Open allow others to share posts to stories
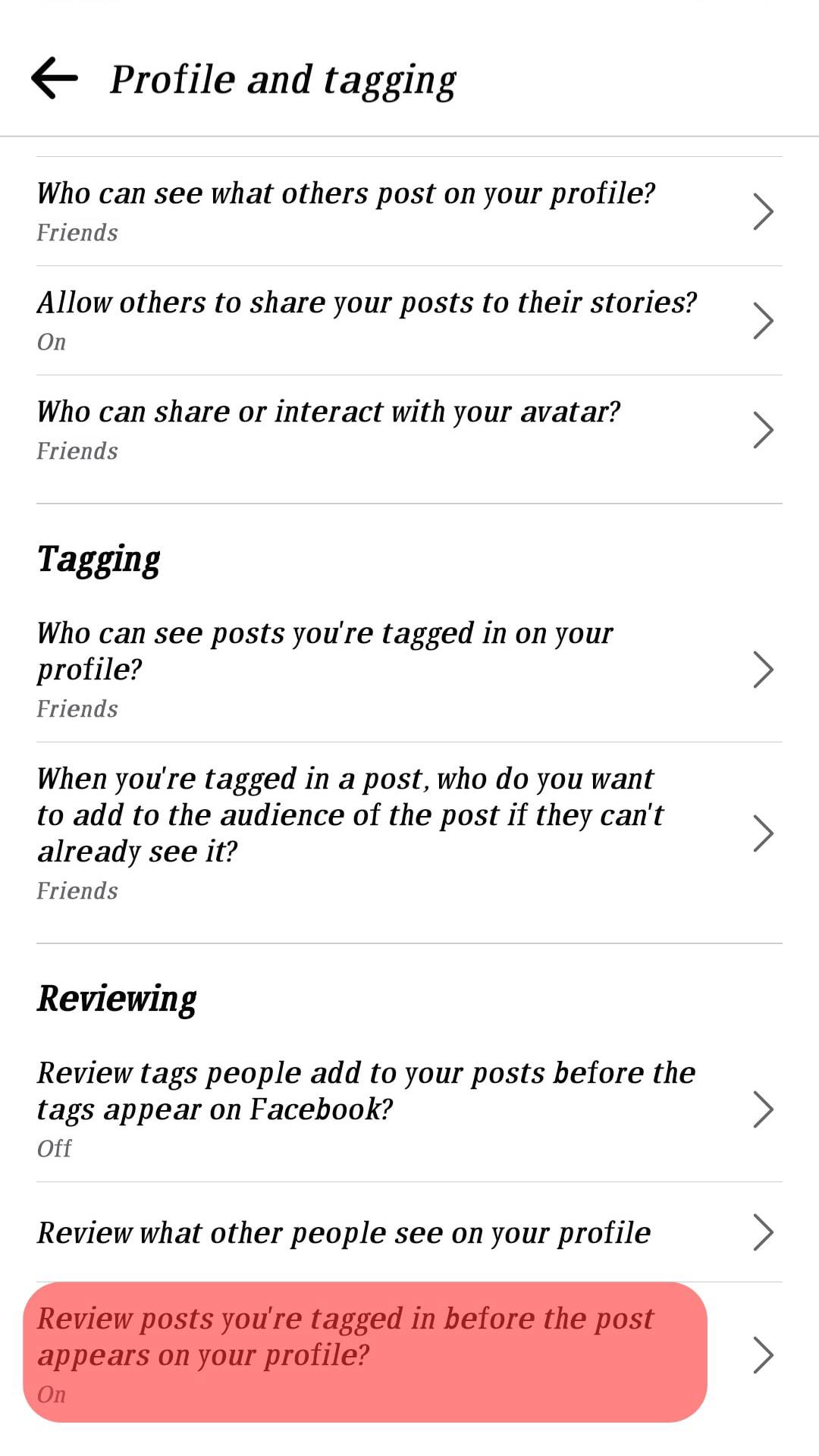819x1456 pixels. point(408,321)
